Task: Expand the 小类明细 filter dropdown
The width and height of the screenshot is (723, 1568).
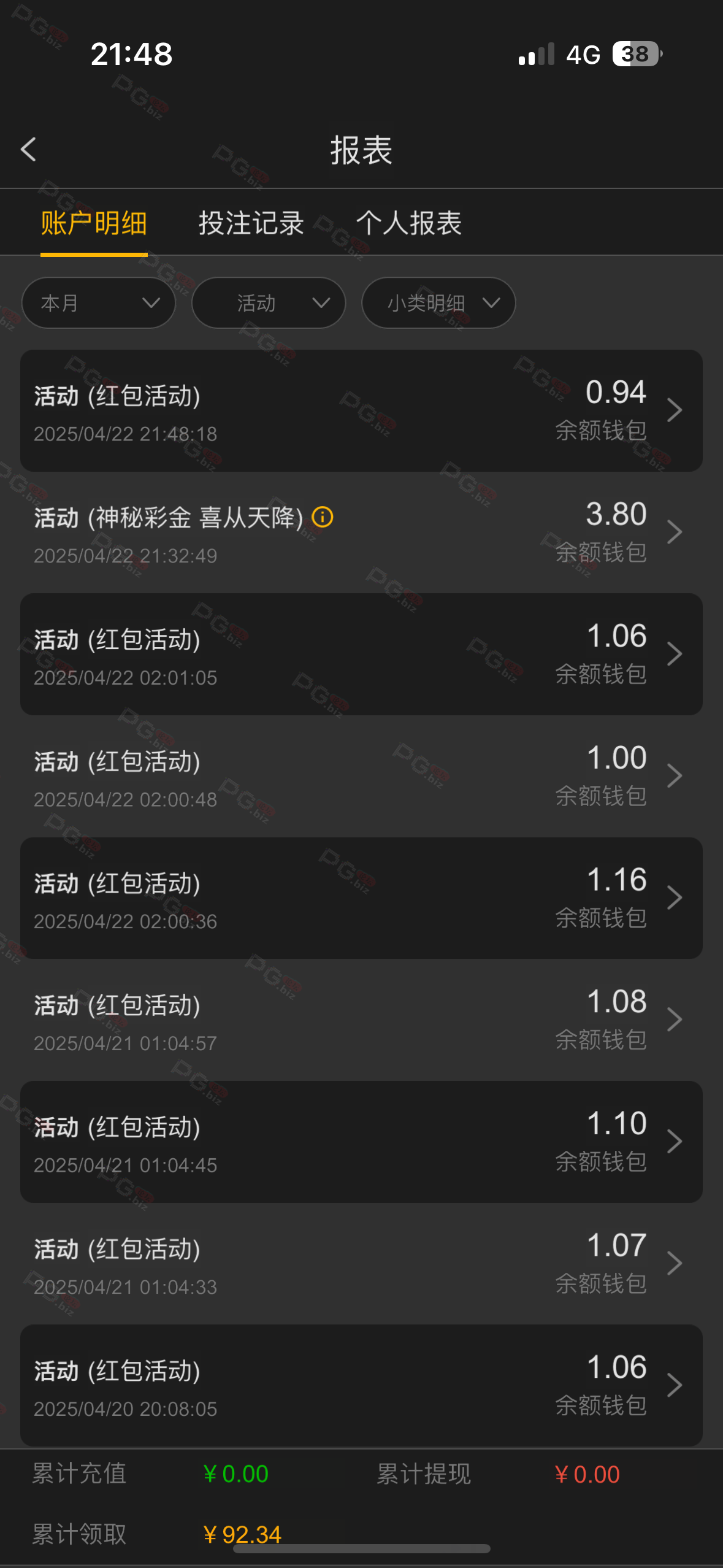Action: [x=438, y=303]
